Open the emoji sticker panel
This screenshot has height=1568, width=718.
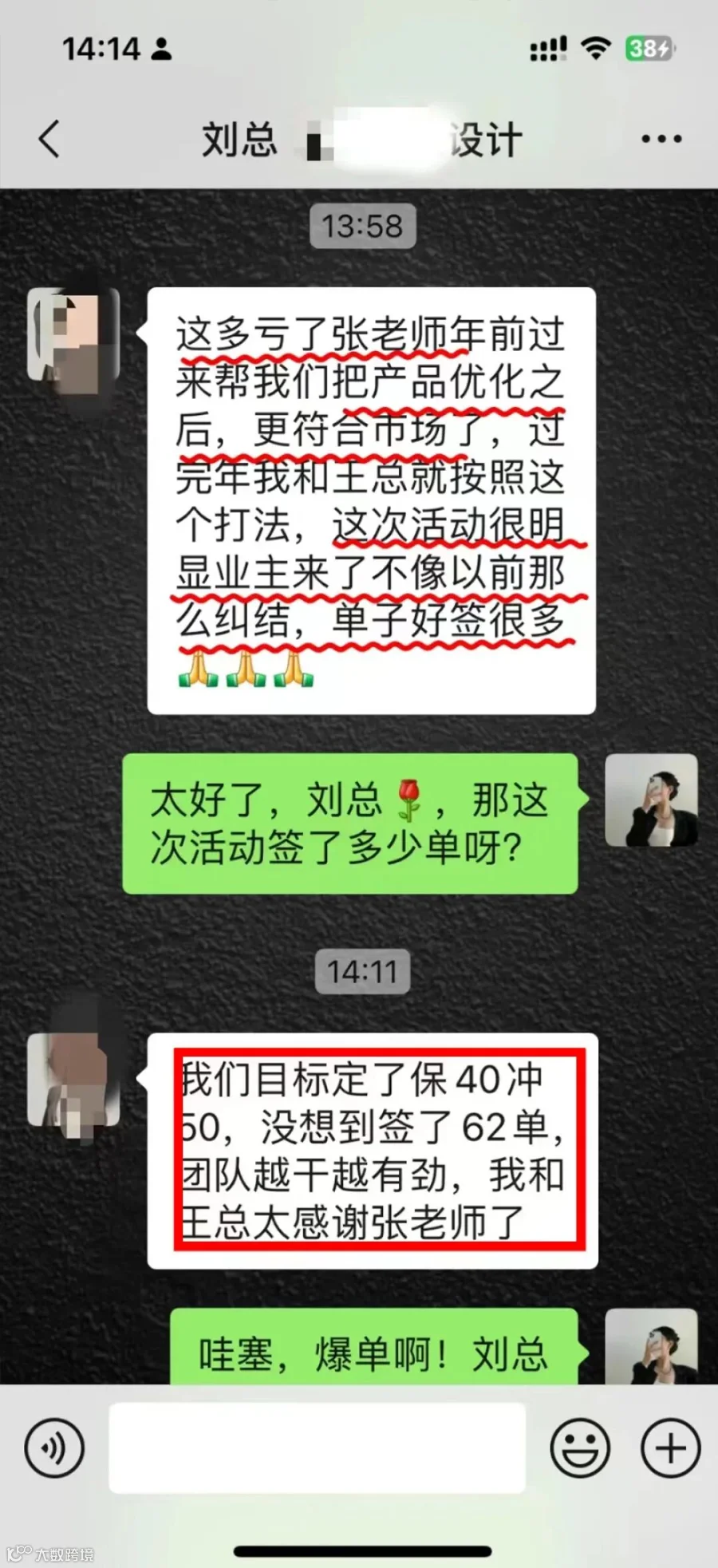coord(580,1448)
